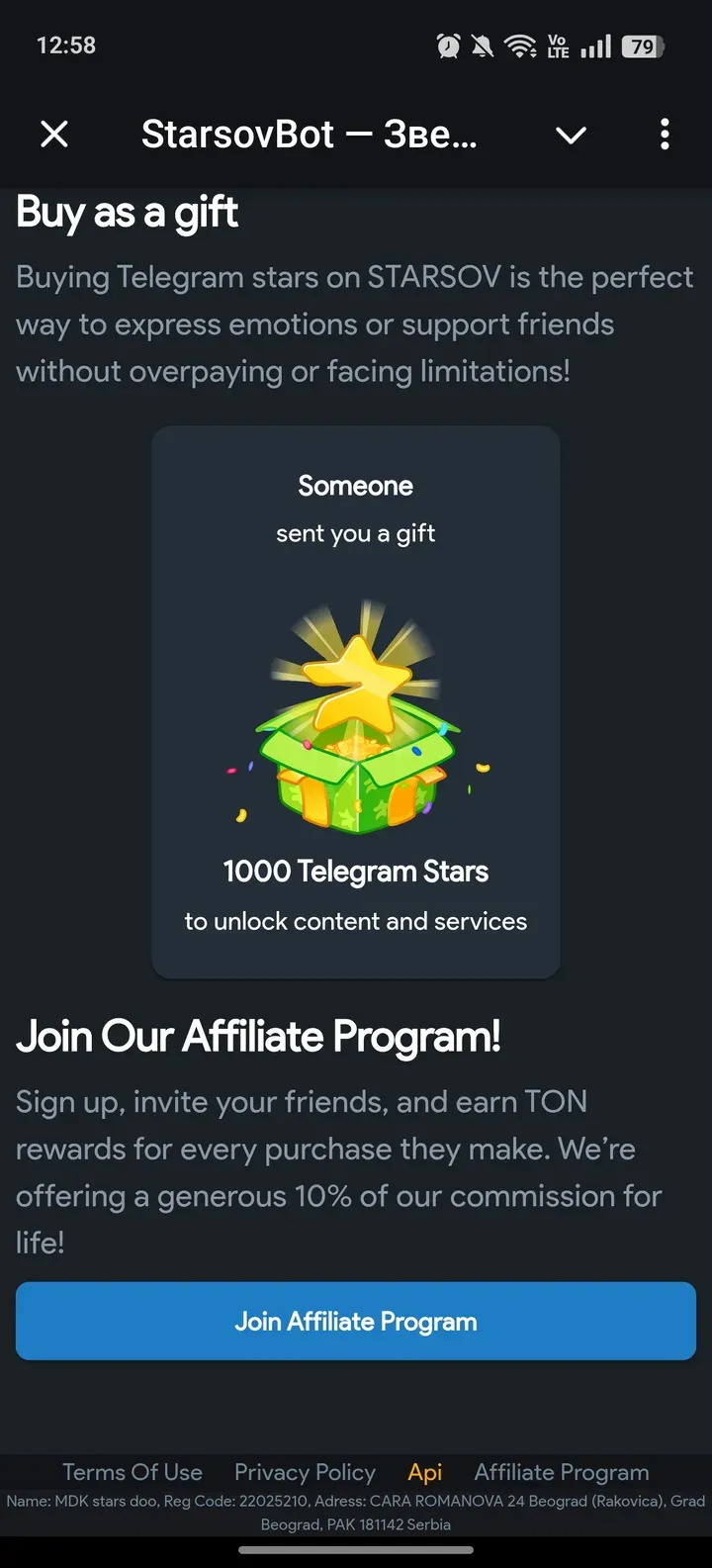
Task: Tap the Join Affiliate Program button
Action: 356,1321
